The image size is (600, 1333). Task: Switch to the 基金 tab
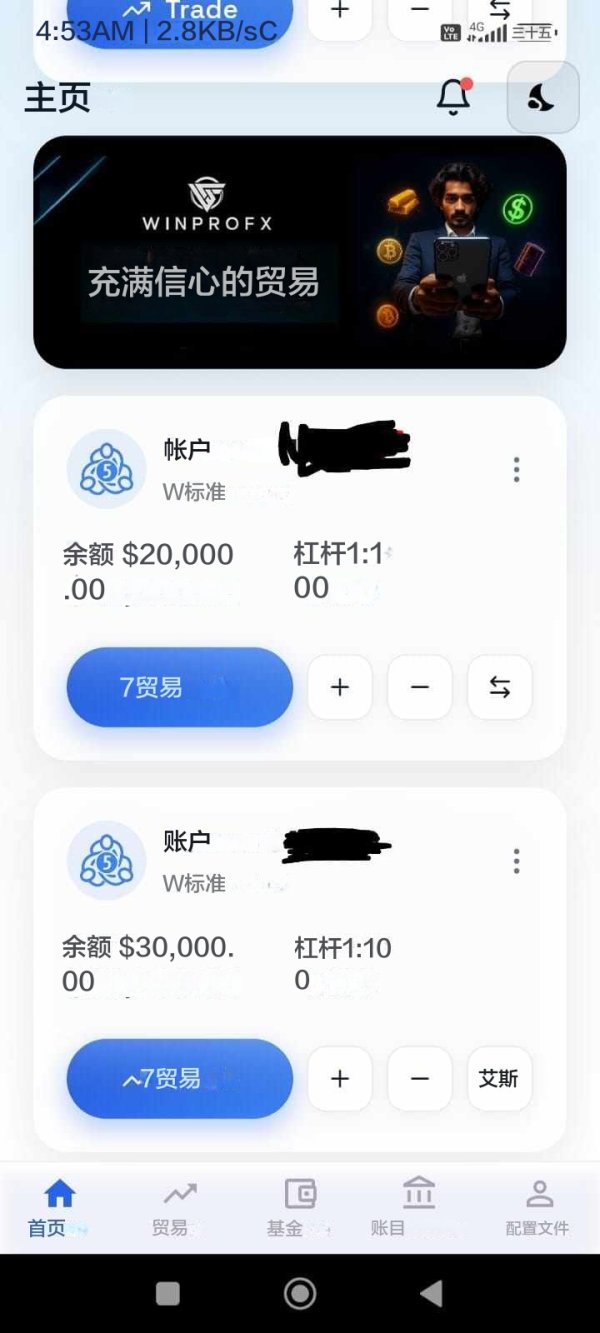(x=300, y=1208)
